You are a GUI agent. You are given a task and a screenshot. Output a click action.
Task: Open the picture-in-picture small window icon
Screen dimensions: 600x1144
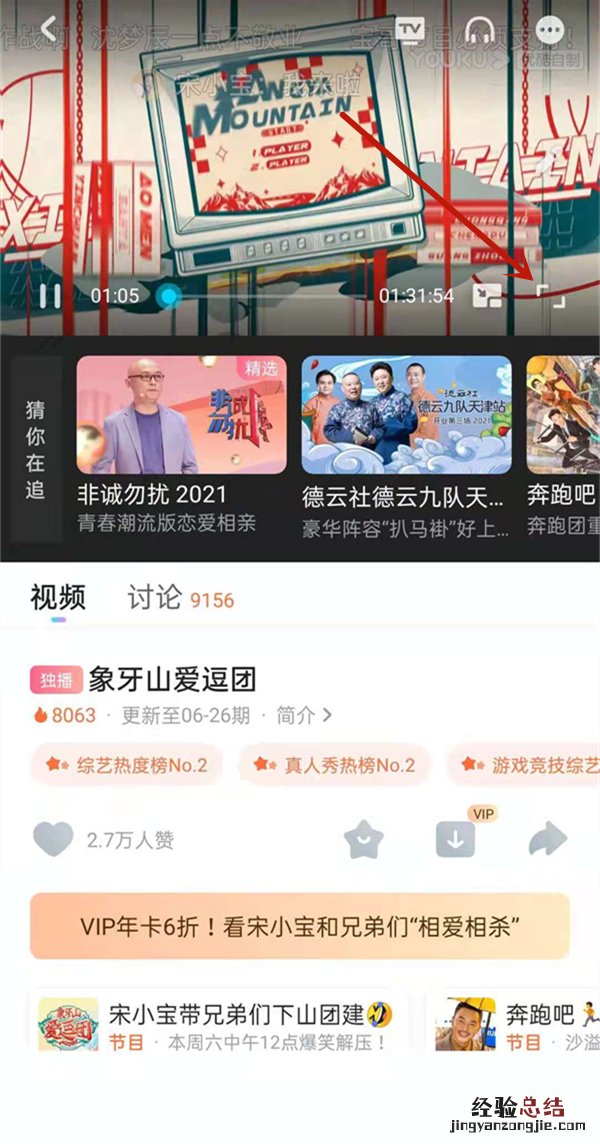coord(487,296)
